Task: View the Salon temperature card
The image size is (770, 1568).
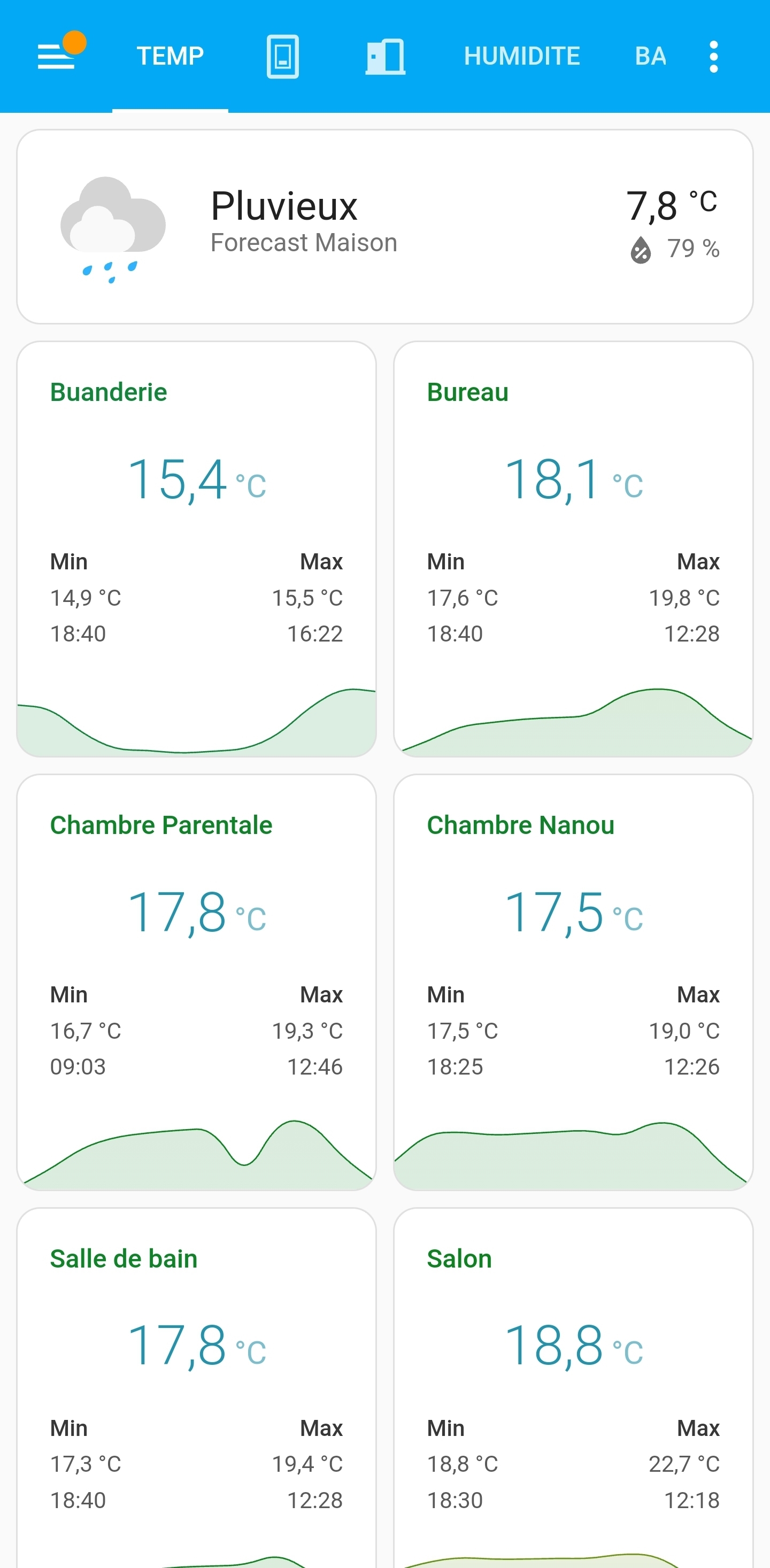Action: click(x=573, y=1388)
